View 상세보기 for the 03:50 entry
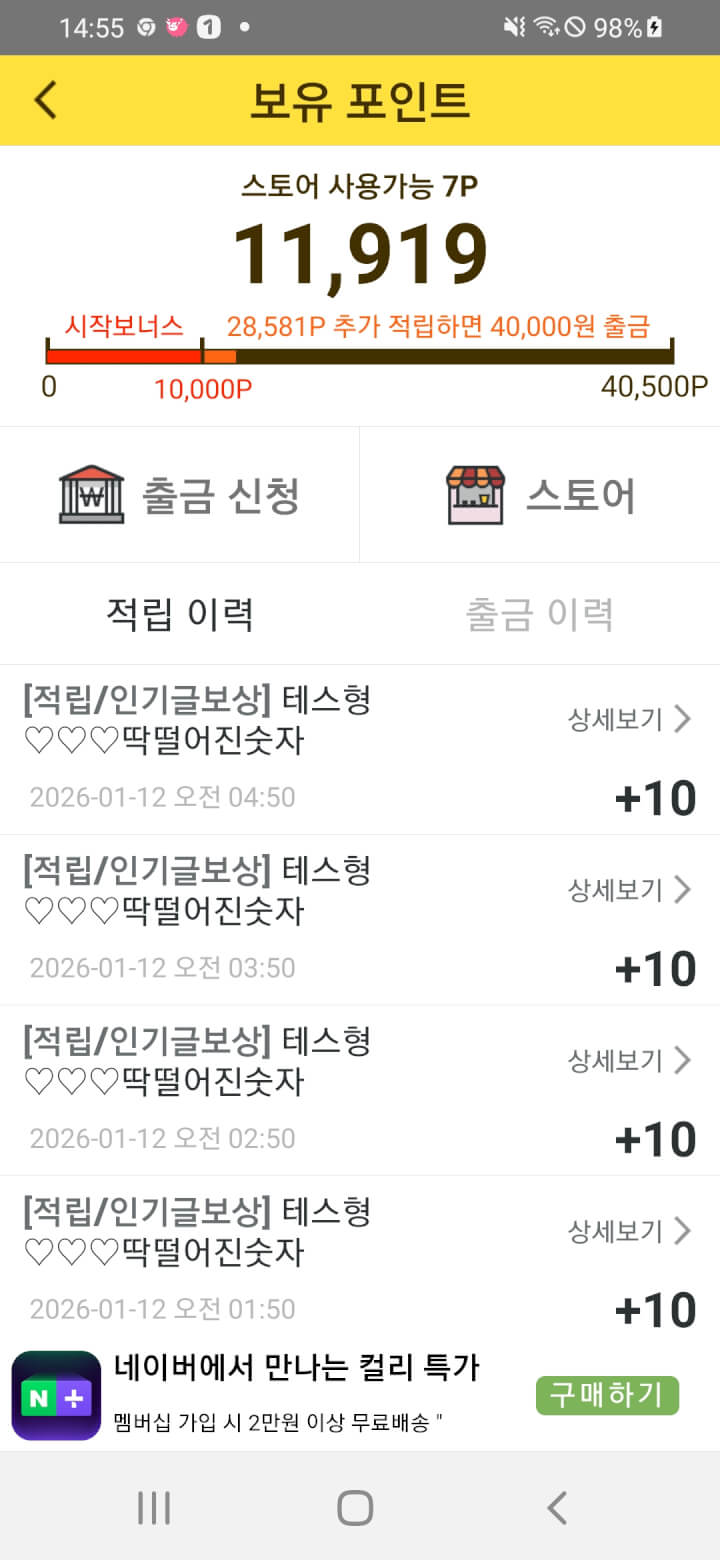The image size is (720, 1560). click(630, 889)
